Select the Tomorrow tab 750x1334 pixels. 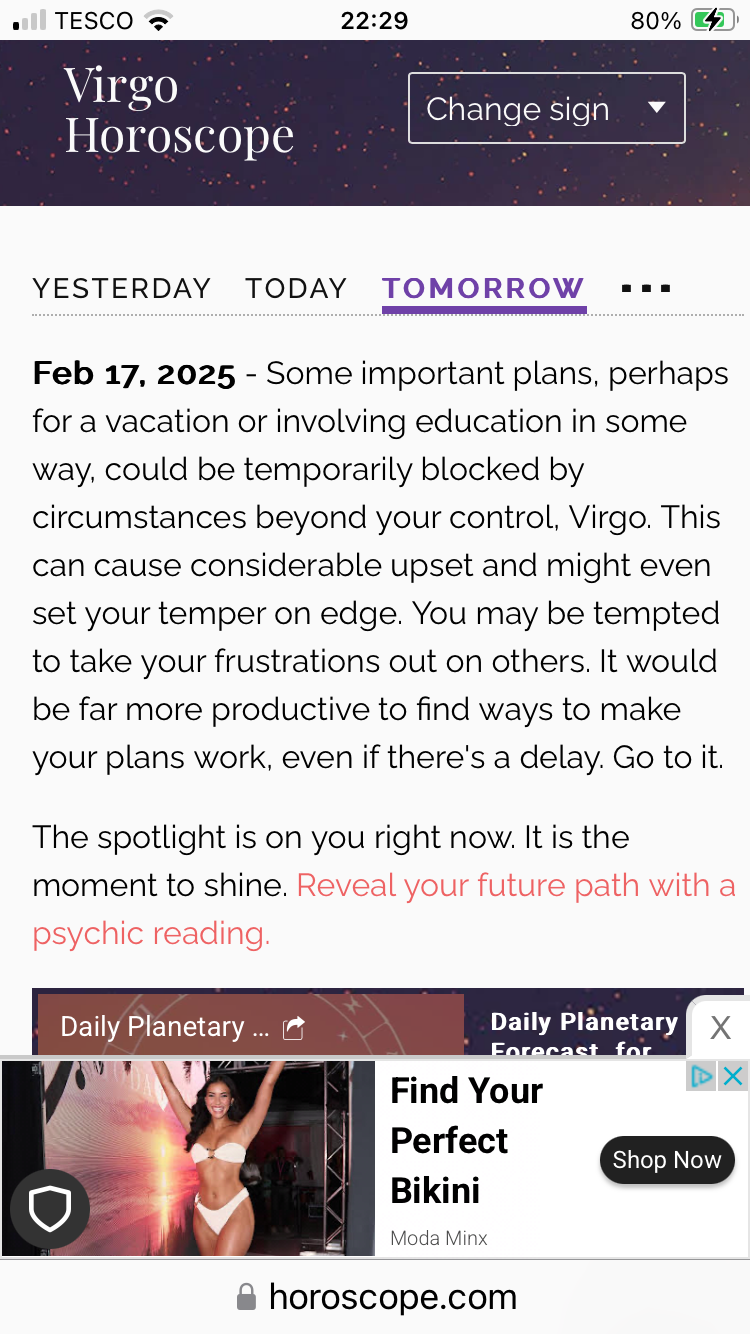[484, 289]
